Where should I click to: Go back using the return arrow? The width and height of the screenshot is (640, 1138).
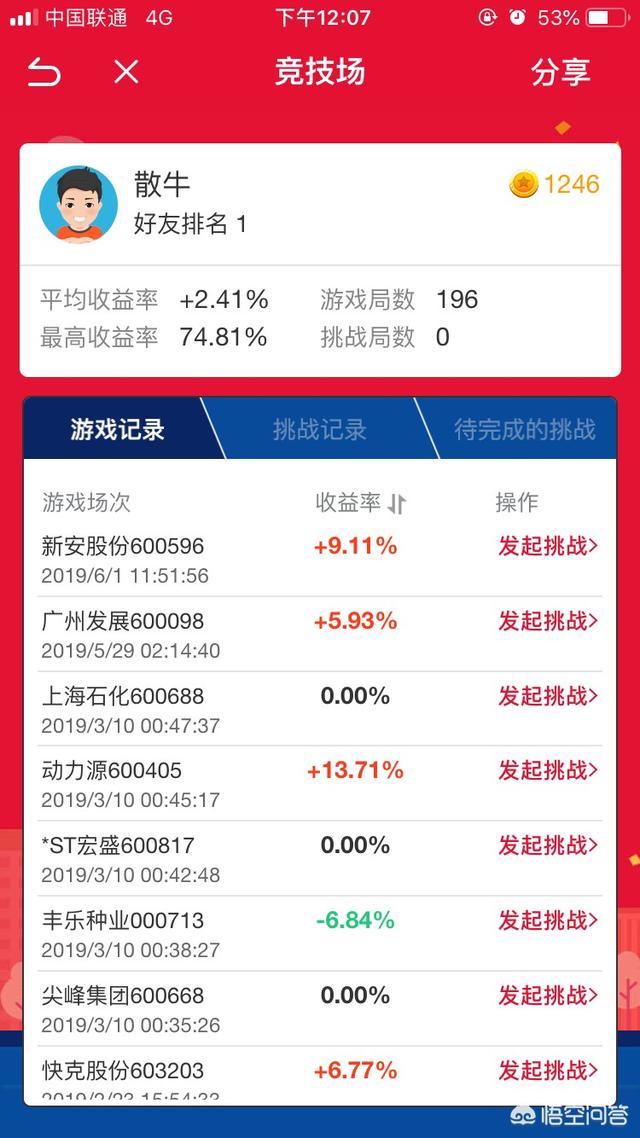tap(44, 72)
